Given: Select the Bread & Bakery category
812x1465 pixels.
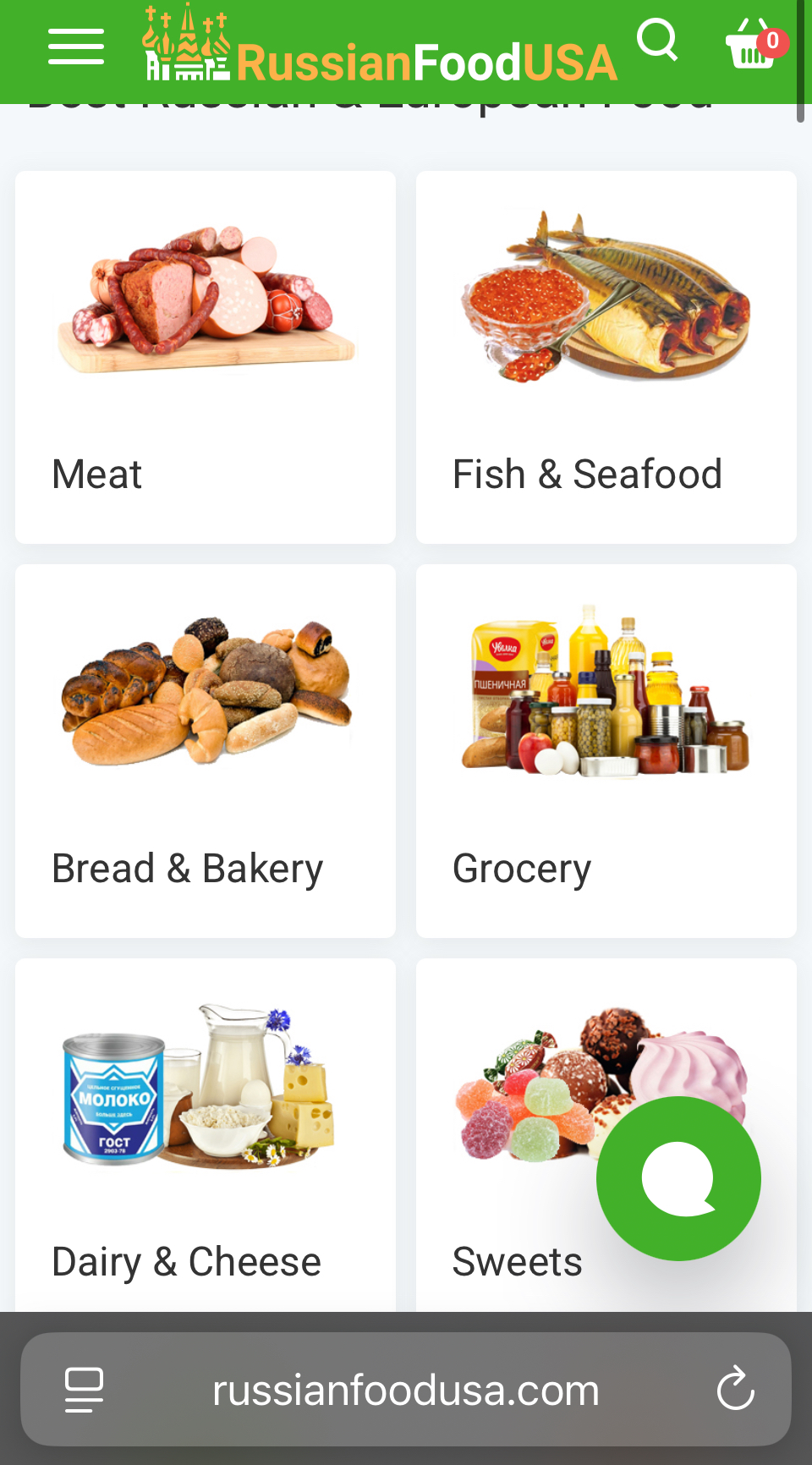Looking at the screenshot, I should click(206, 751).
